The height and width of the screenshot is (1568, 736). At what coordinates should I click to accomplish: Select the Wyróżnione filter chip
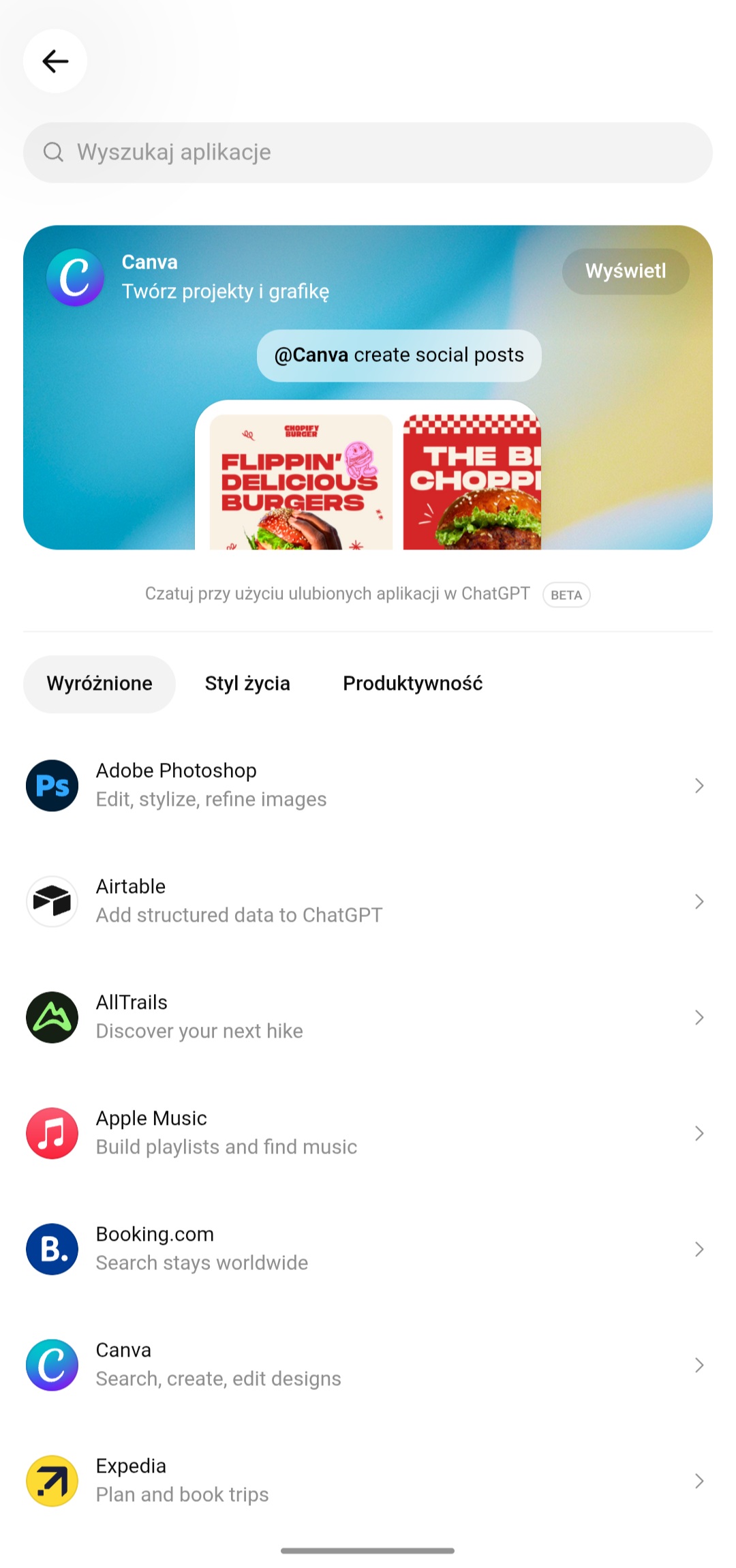98,683
